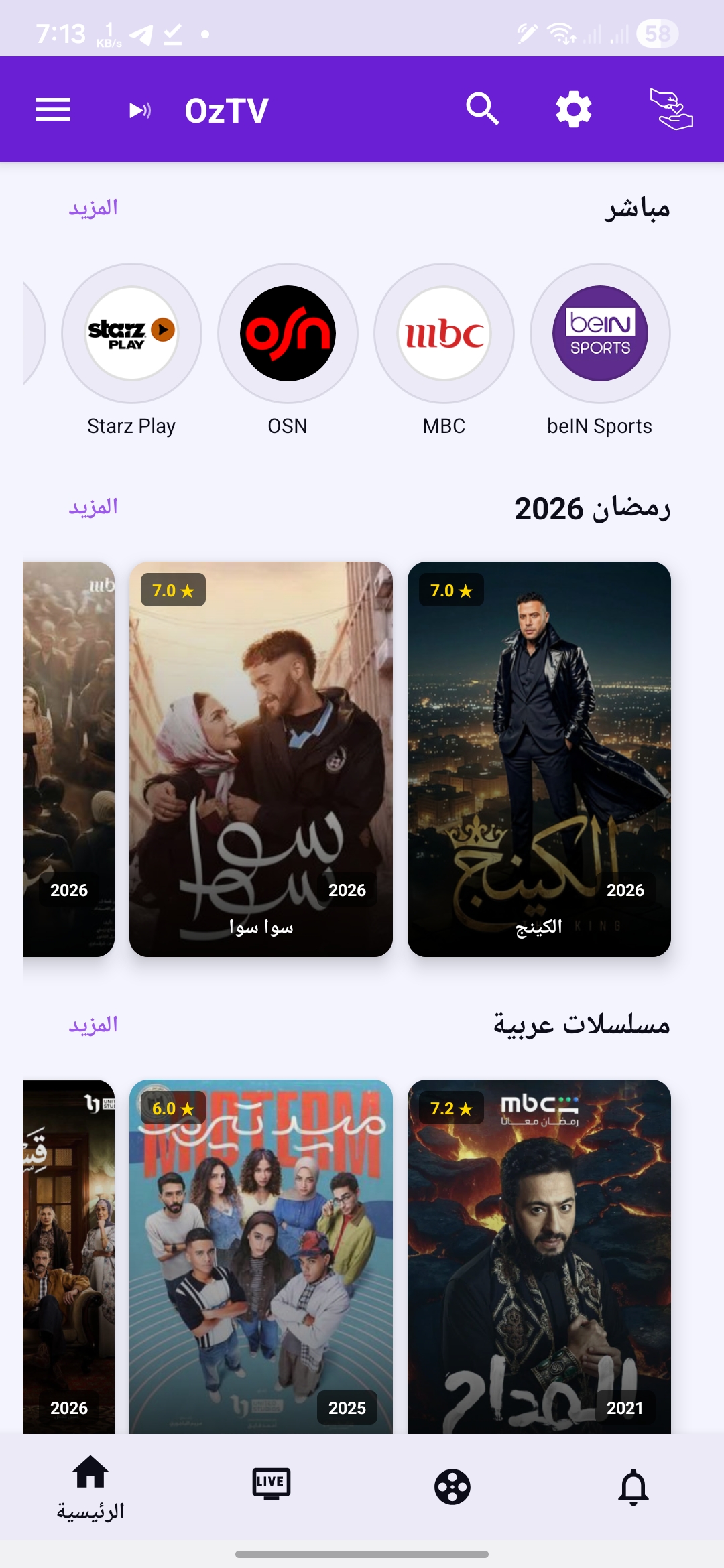724x1568 pixels.
Task: Open the beIN Sports channel logo
Action: (601, 333)
